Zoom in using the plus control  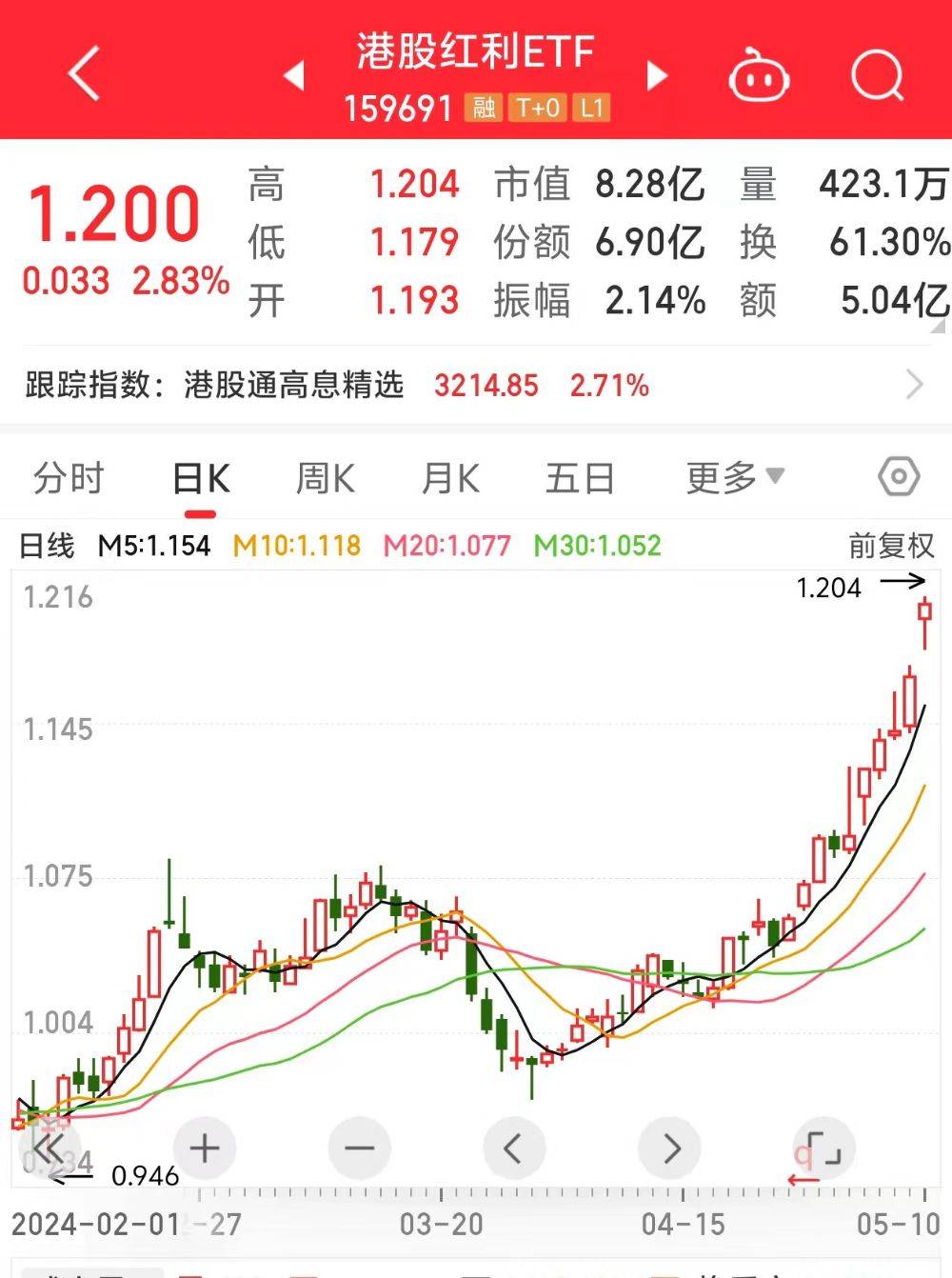click(x=204, y=1148)
